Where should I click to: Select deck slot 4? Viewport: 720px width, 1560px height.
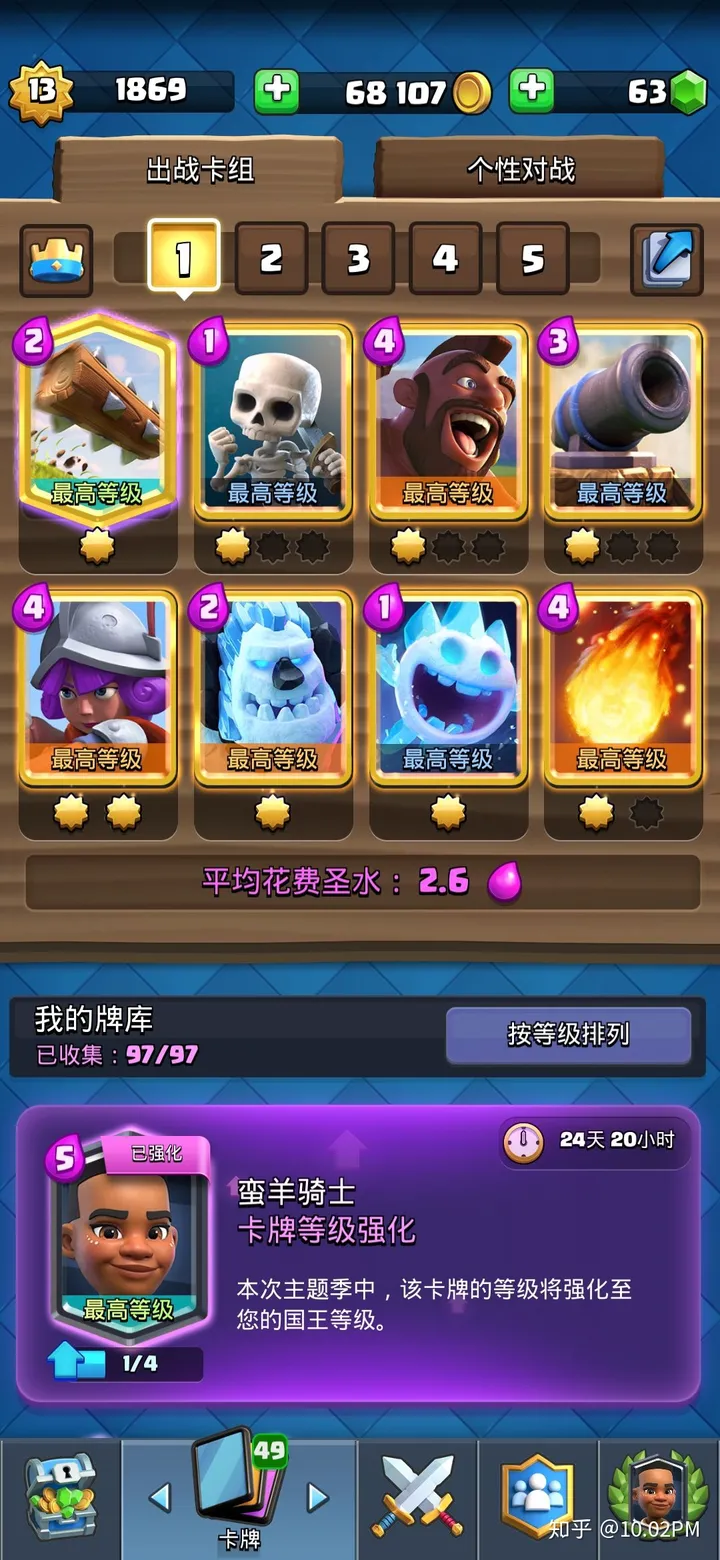[x=445, y=258]
